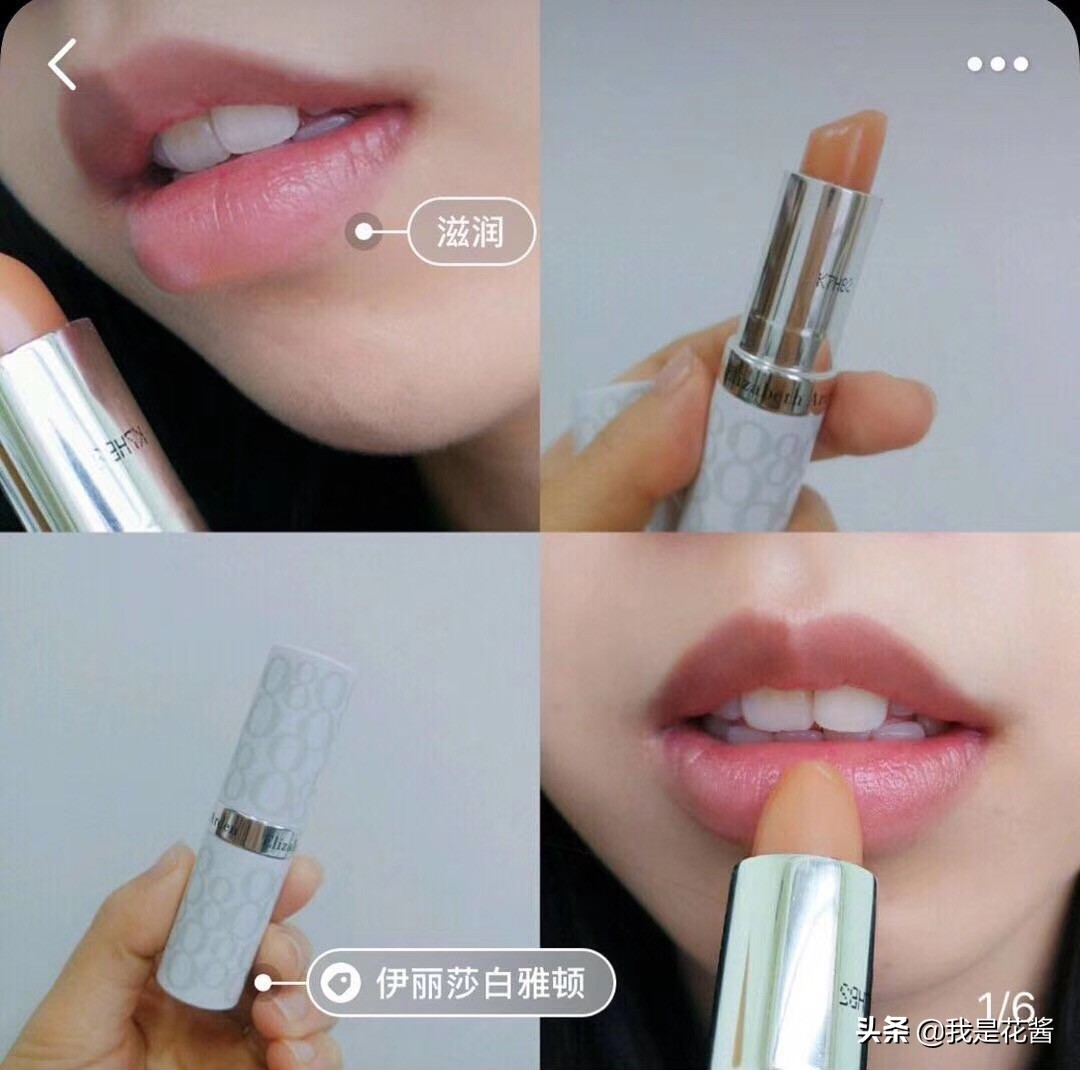Screen dimensions: 1080x1070
Task: Open the three-dot overflow menu
Action: tap(997, 64)
